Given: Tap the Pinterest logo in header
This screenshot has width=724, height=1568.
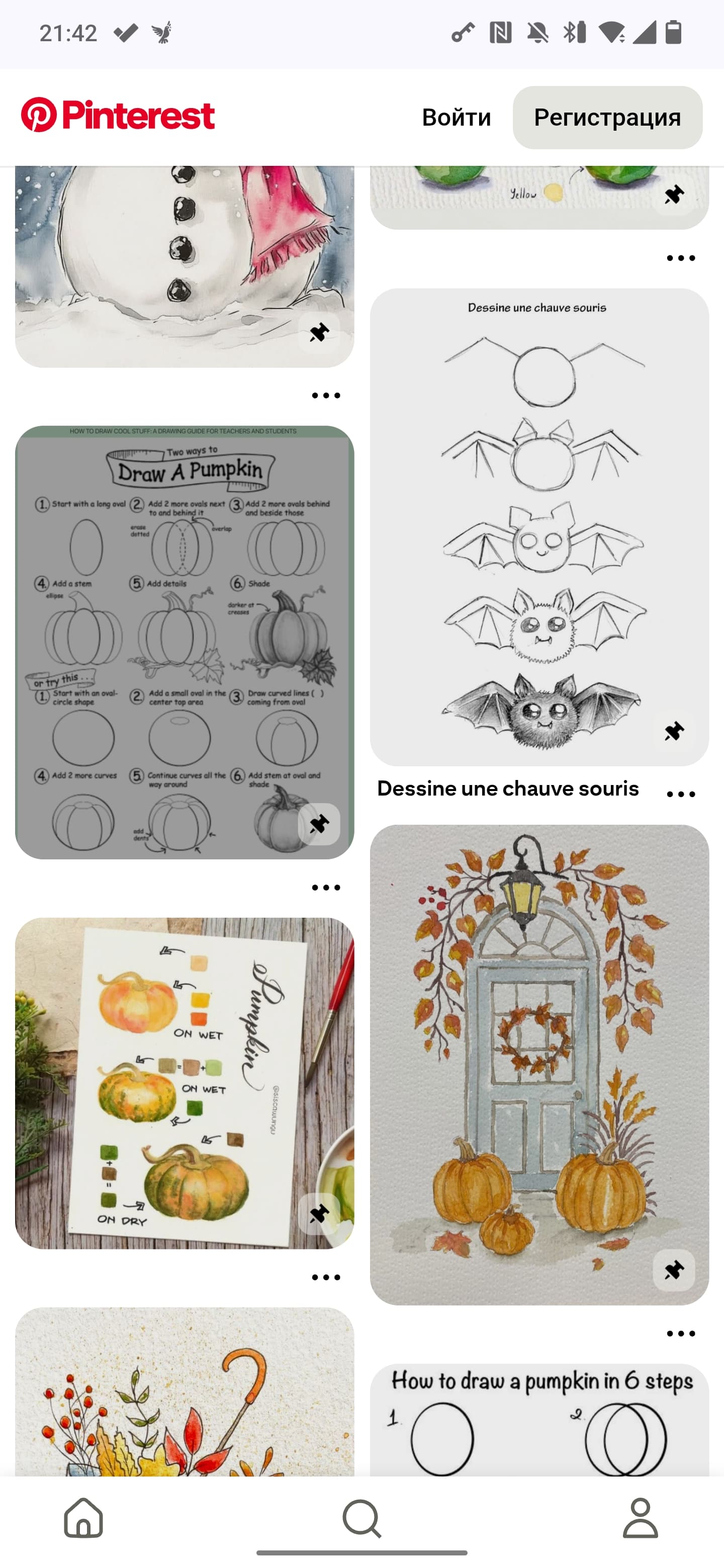Looking at the screenshot, I should 118,115.
